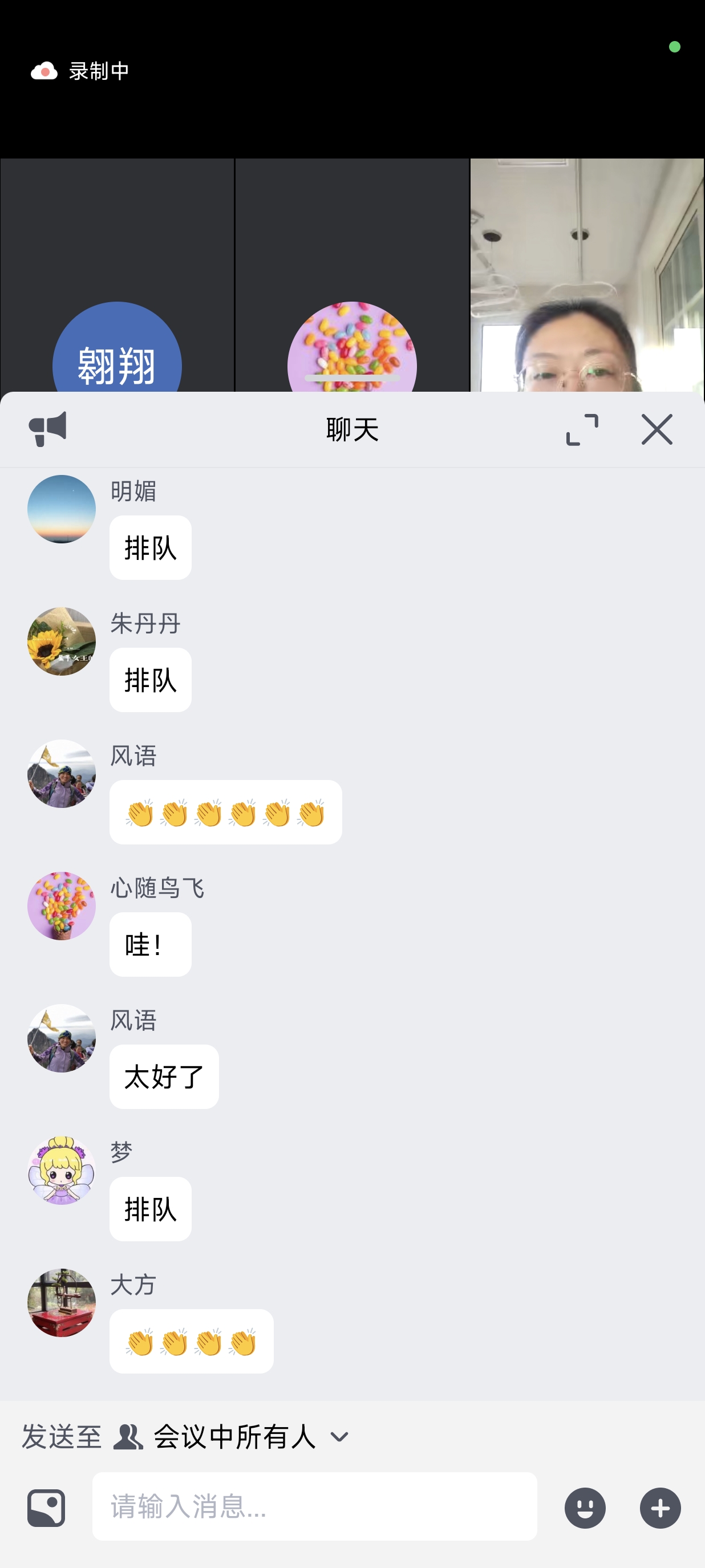Image resolution: width=705 pixels, height=1568 pixels.
Task: Tap the 请输入消息 message field
Action: point(314,1506)
